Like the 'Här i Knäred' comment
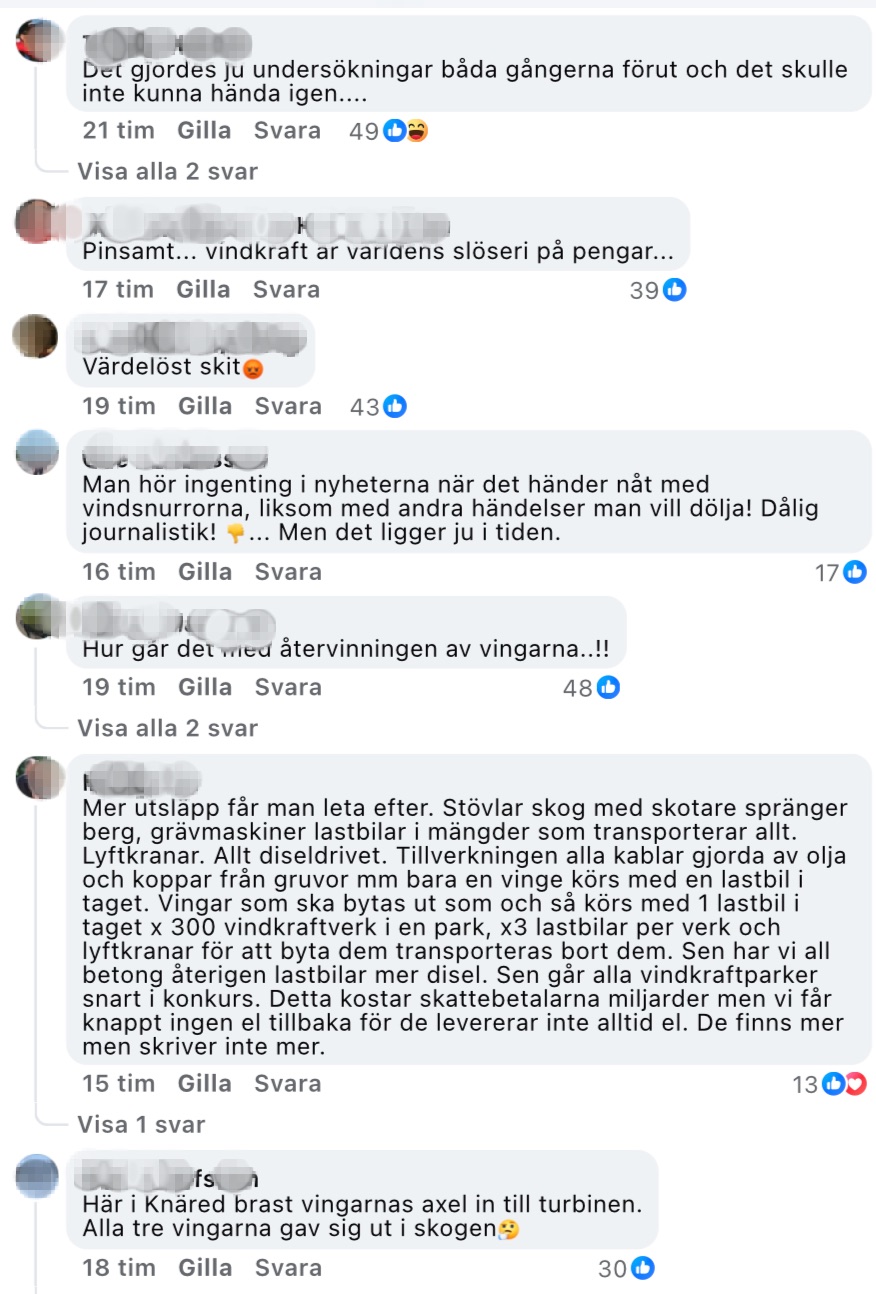This screenshot has width=876, height=1294. tap(204, 1268)
